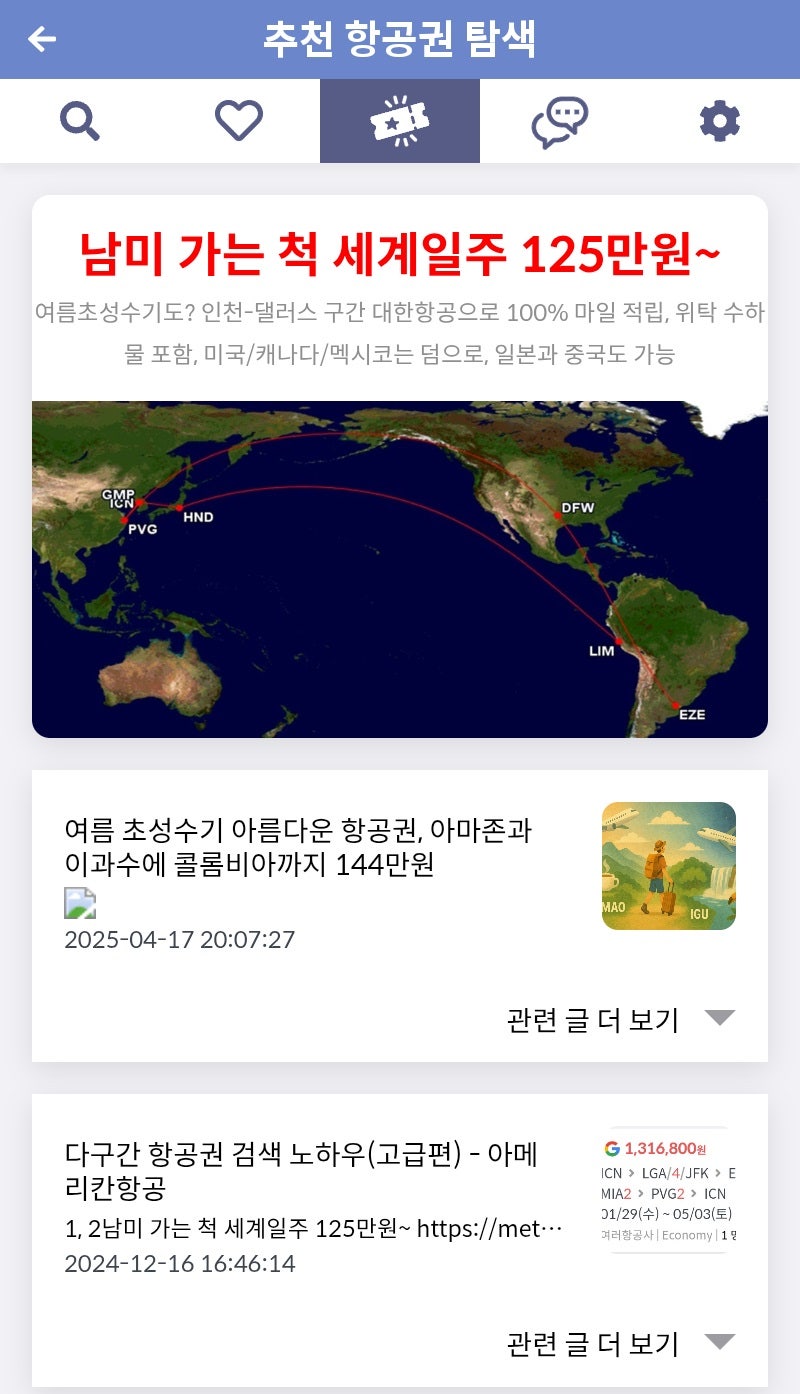The height and width of the screenshot is (1394, 800).
Task: Open the 여름 초성수기 아름다운 항공권 post
Action: click(x=298, y=847)
